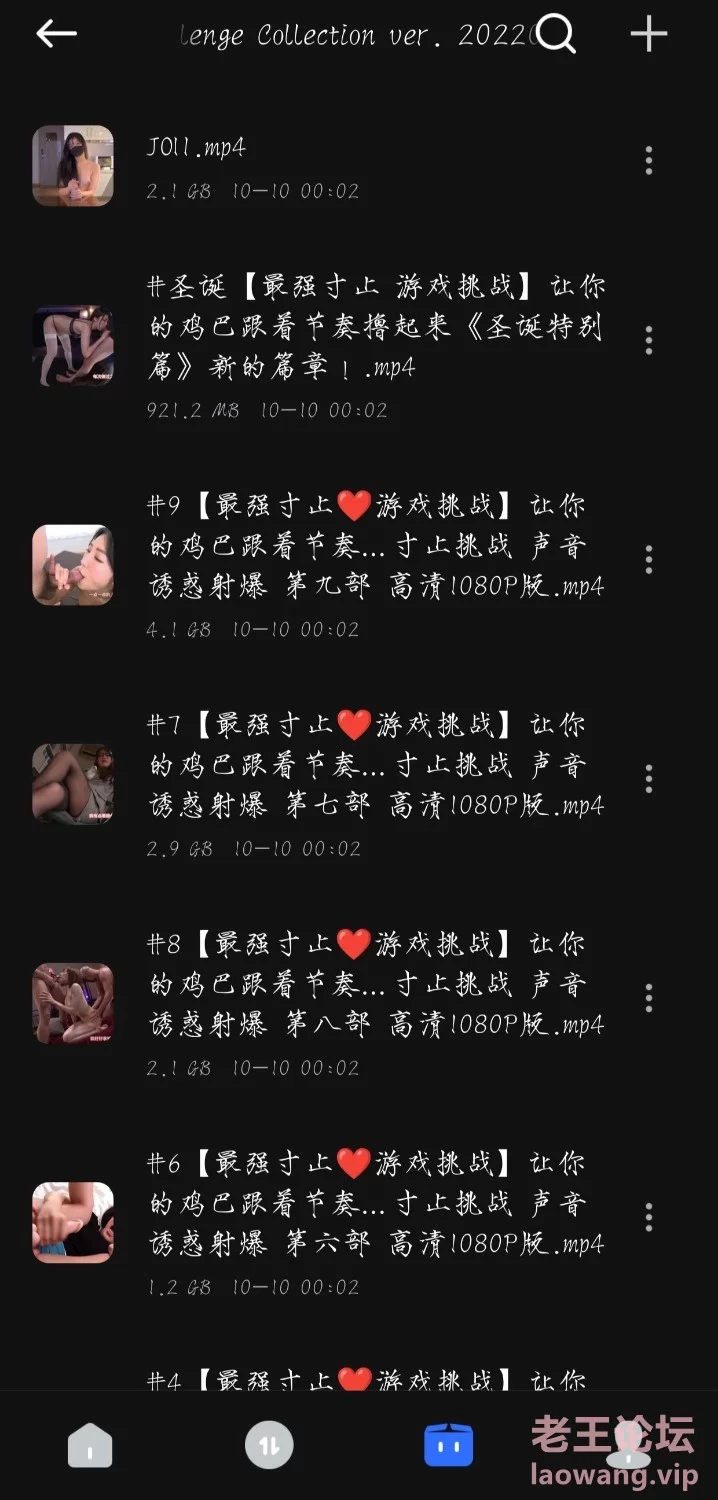The image size is (718, 1500).
Task: Go back using the arrow
Action: 56,34
